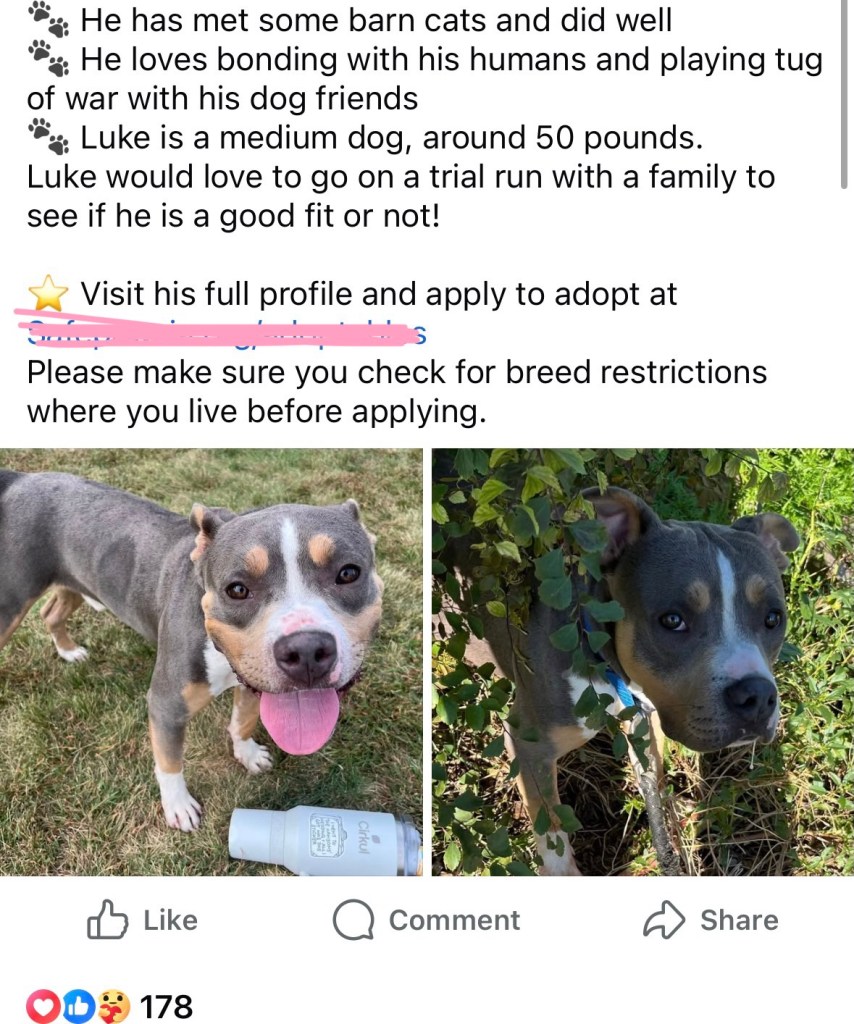This screenshot has height=1024, width=854.
Task: Like the post about Luke
Action: (142, 921)
